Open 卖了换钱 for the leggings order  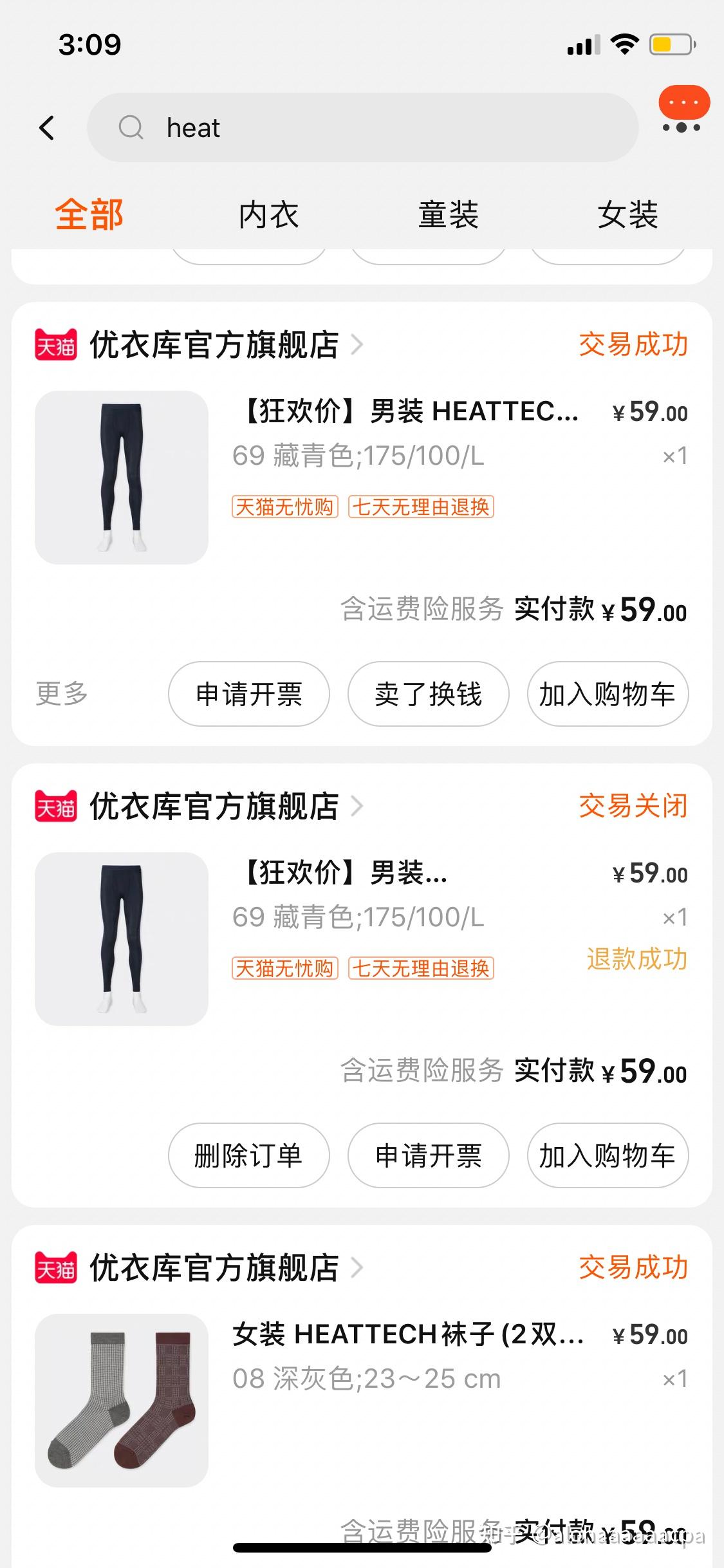(x=427, y=695)
